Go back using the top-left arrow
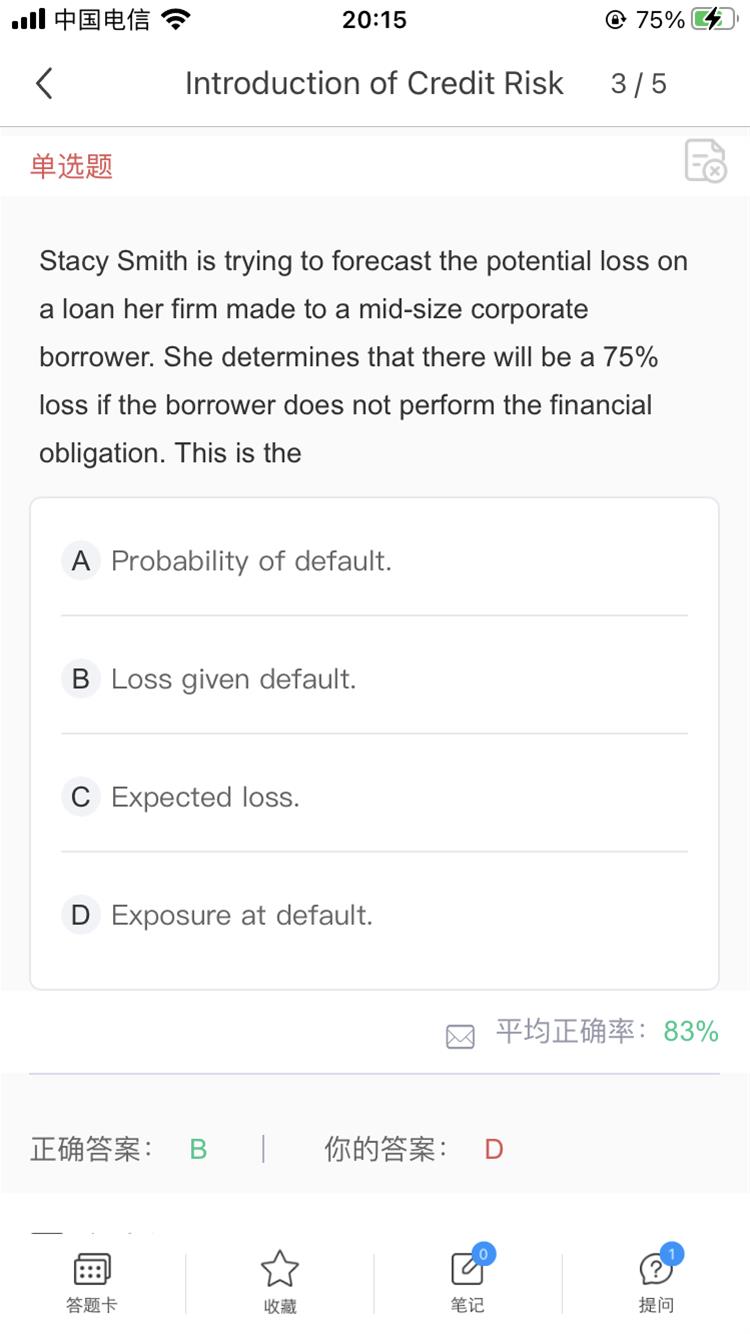 (44, 84)
